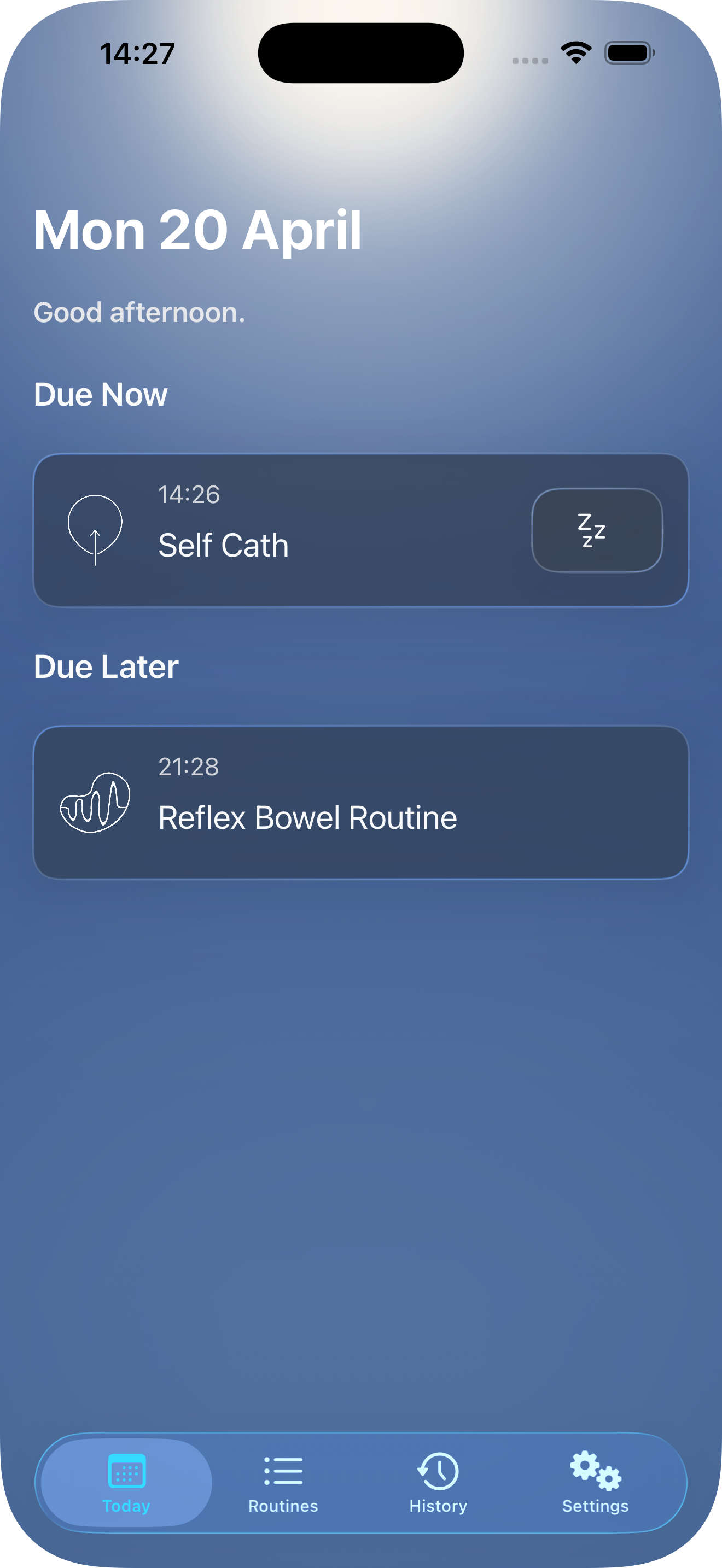Tap the Zzz snooze icon for Self Cath
722x1568 pixels.
[596, 530]
